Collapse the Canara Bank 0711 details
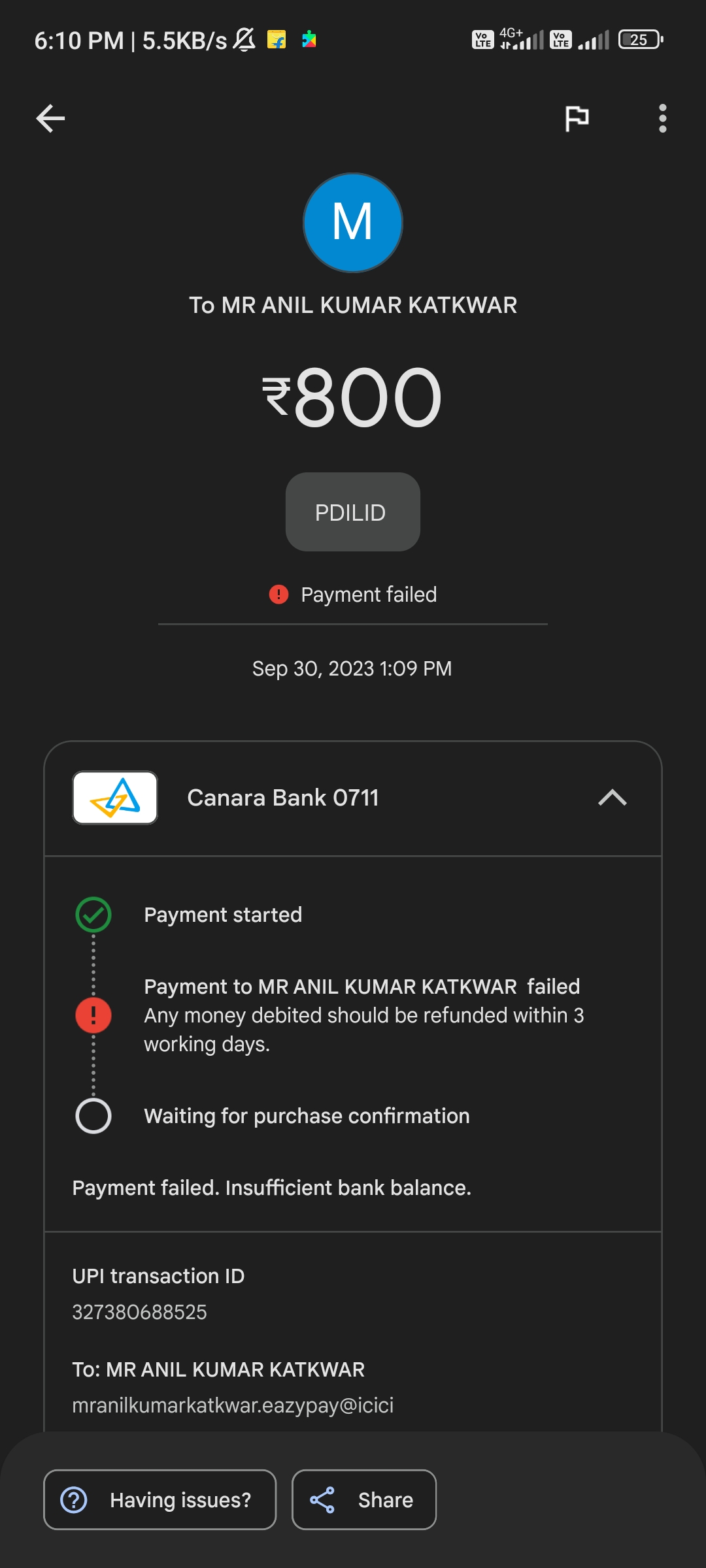 (x=613, y=798)
